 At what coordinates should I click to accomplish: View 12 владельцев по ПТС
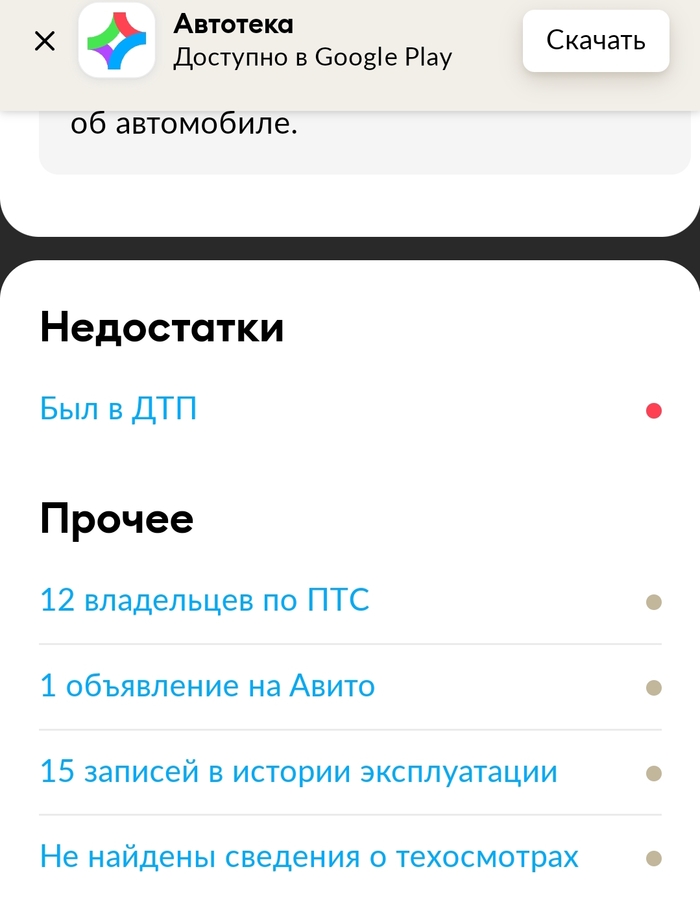tap(205, 601)
